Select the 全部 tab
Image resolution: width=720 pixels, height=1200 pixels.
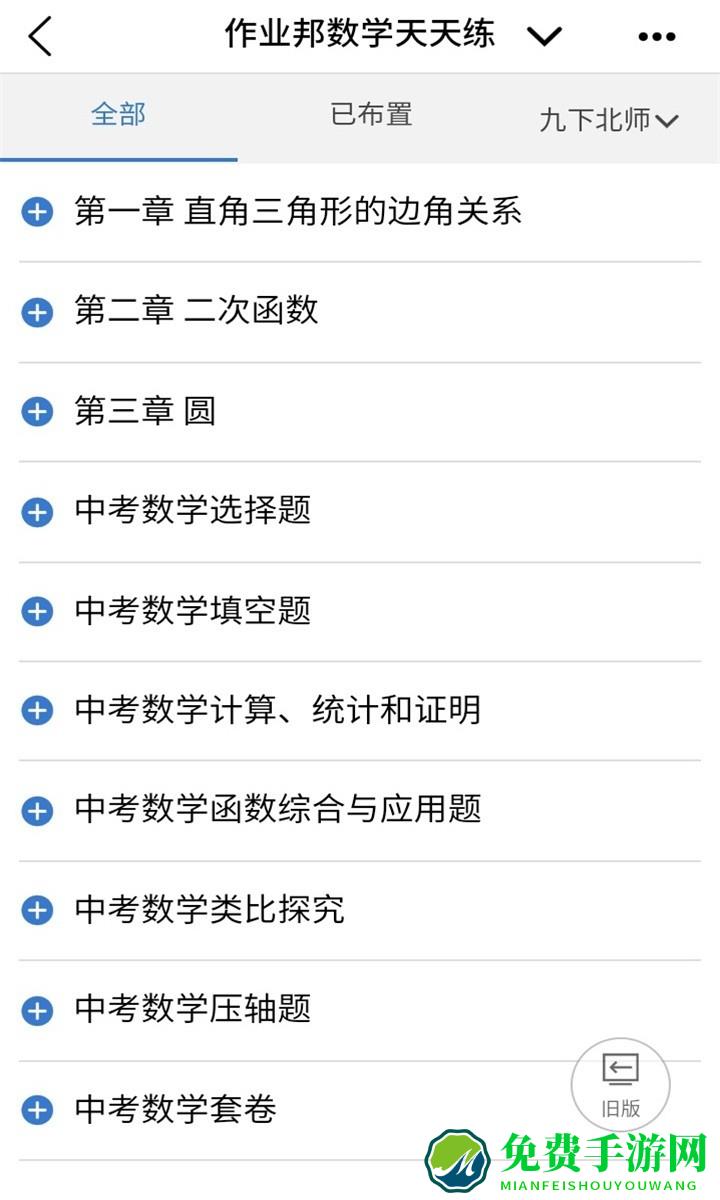118,115
